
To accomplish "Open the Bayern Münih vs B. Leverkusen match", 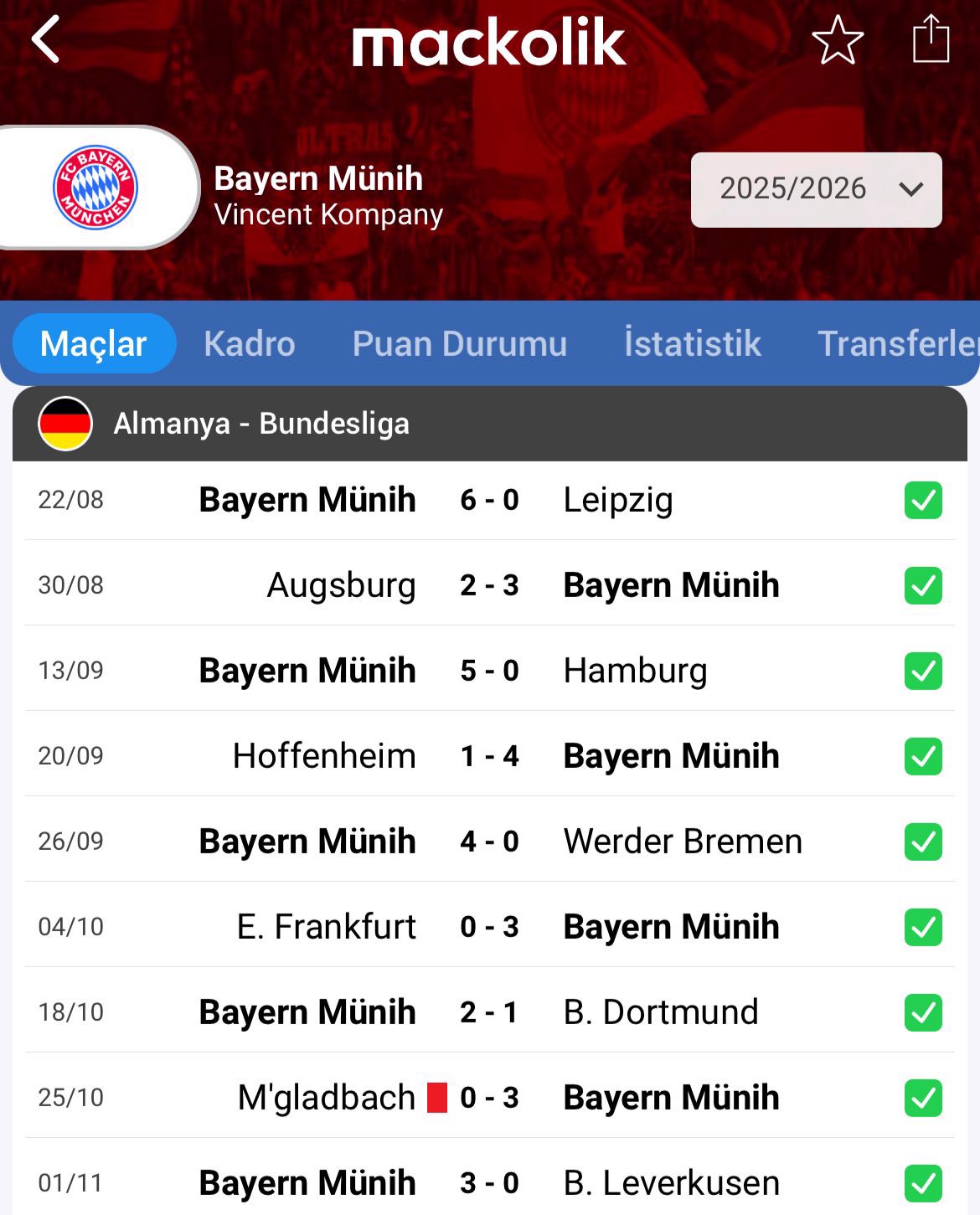I will pos(489,1183).
